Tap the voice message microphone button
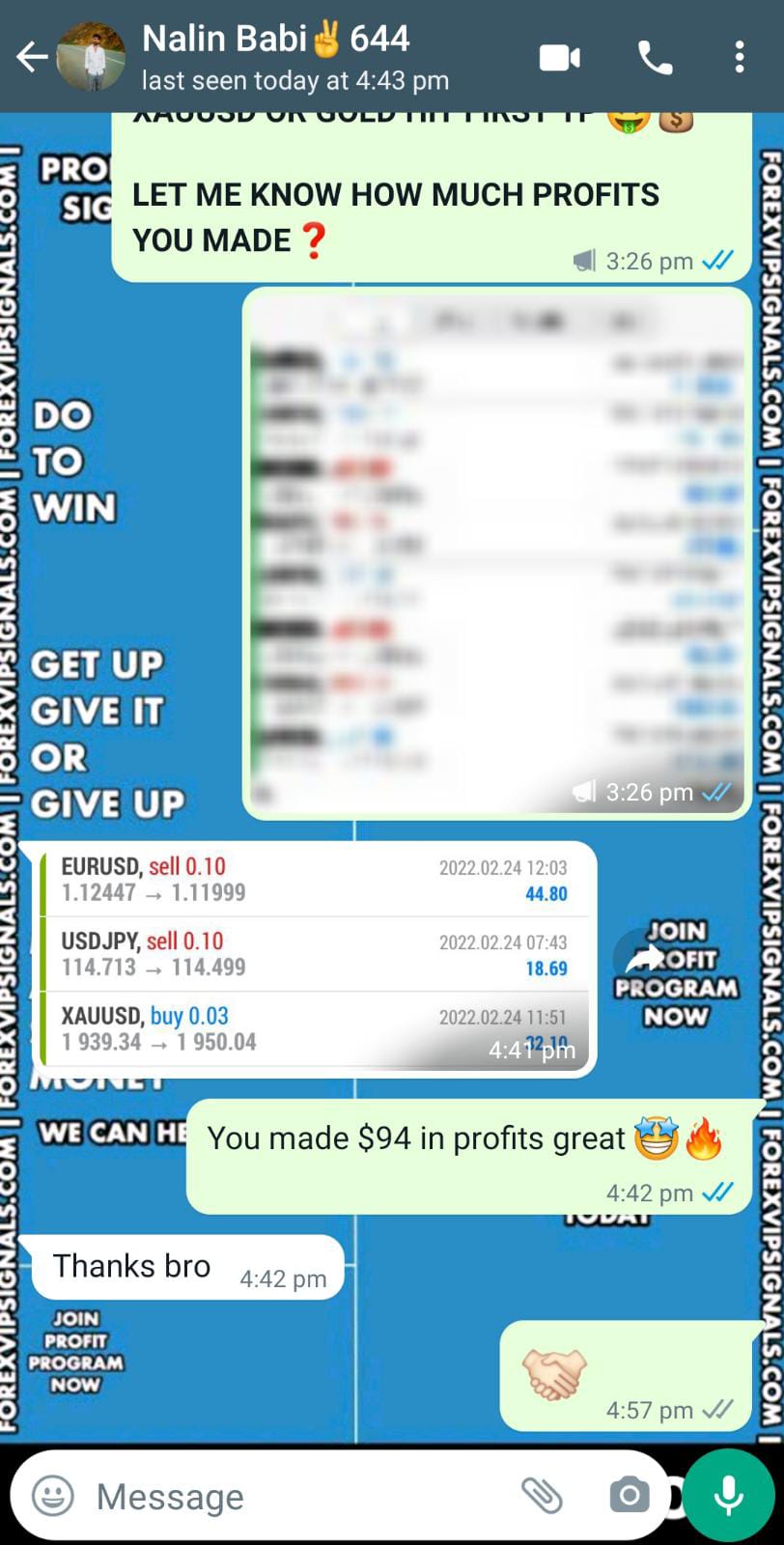 (x=729, y=1496)
